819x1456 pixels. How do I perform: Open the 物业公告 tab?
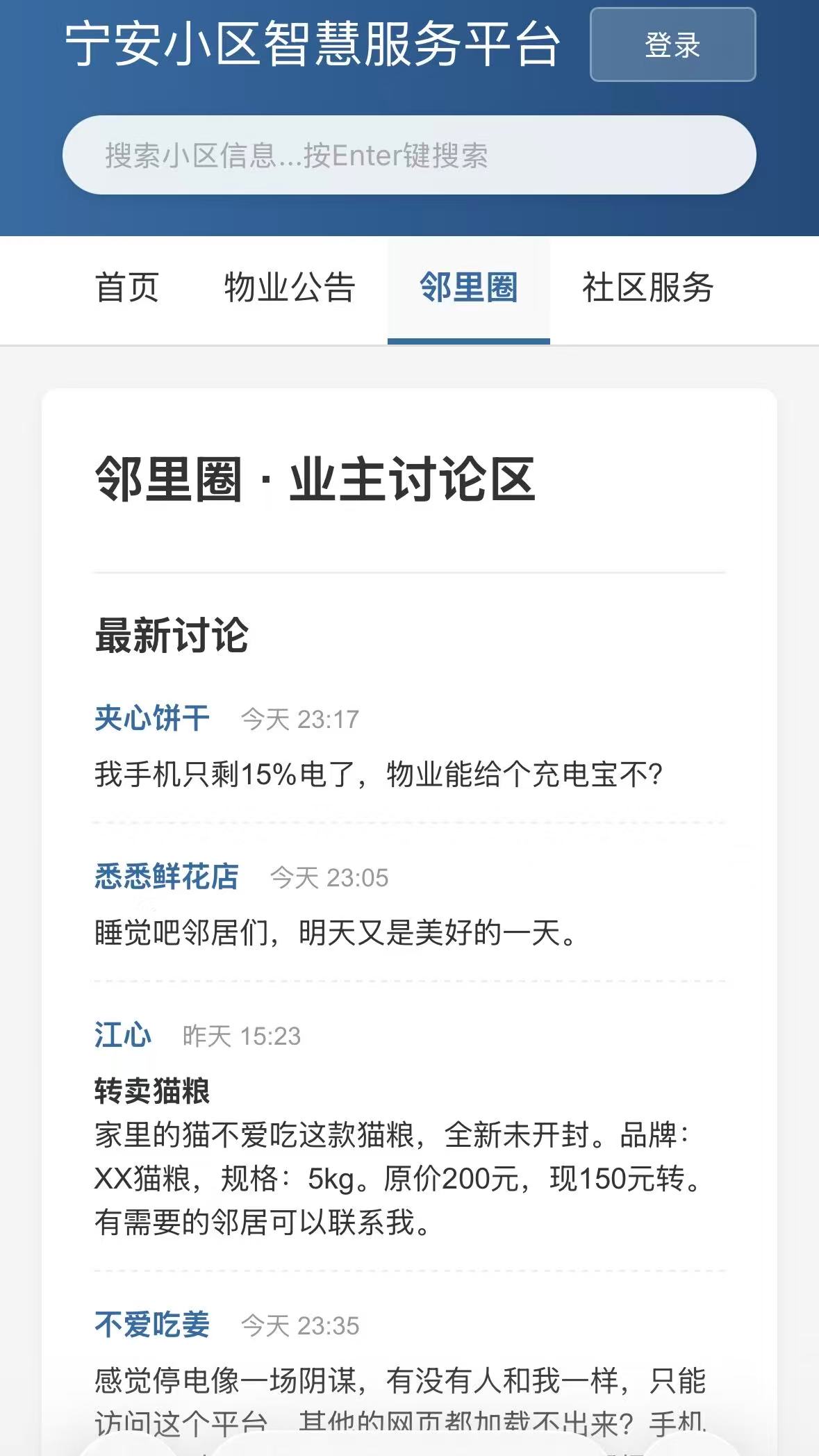[290, 288]
